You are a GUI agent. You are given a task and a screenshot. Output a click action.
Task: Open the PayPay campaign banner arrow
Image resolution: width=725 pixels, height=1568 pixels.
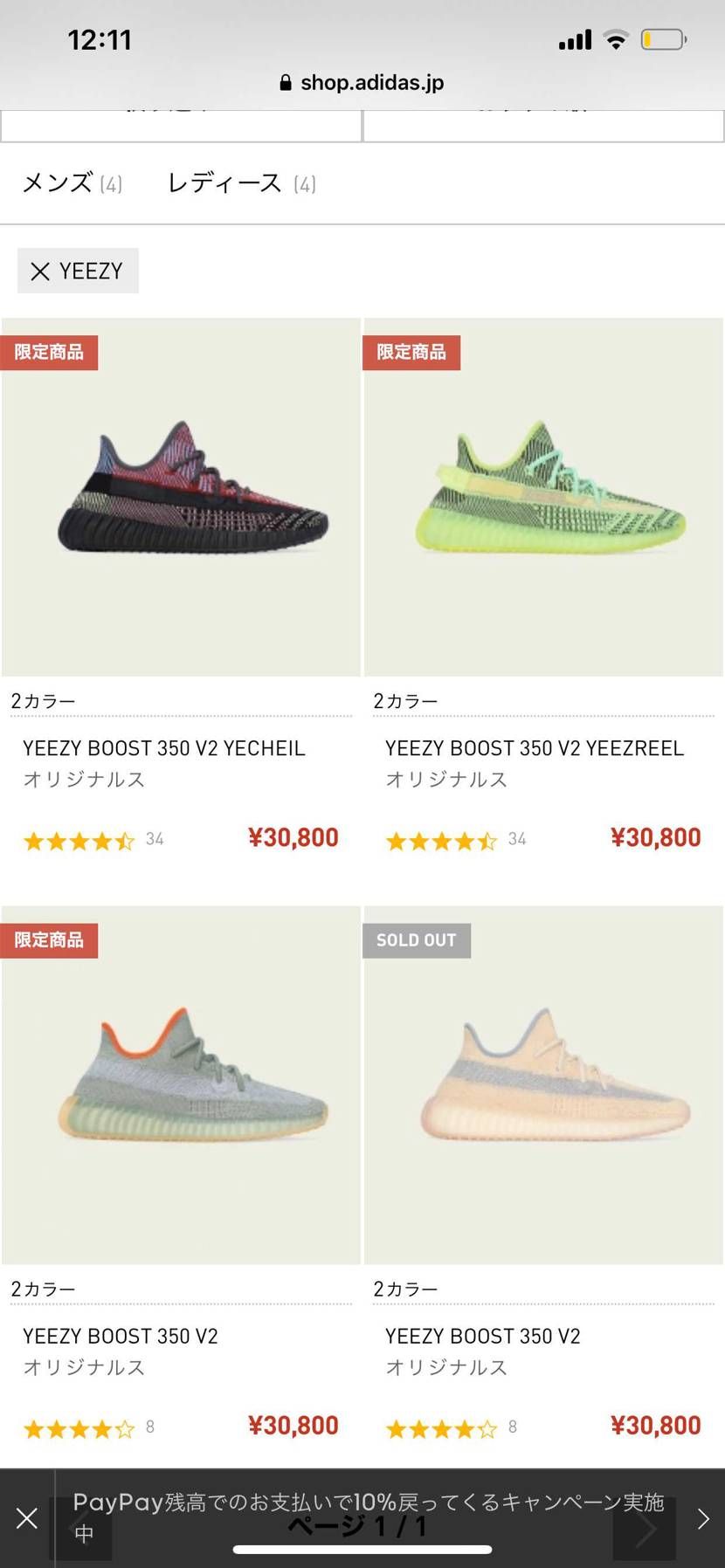coord(702,1518)
